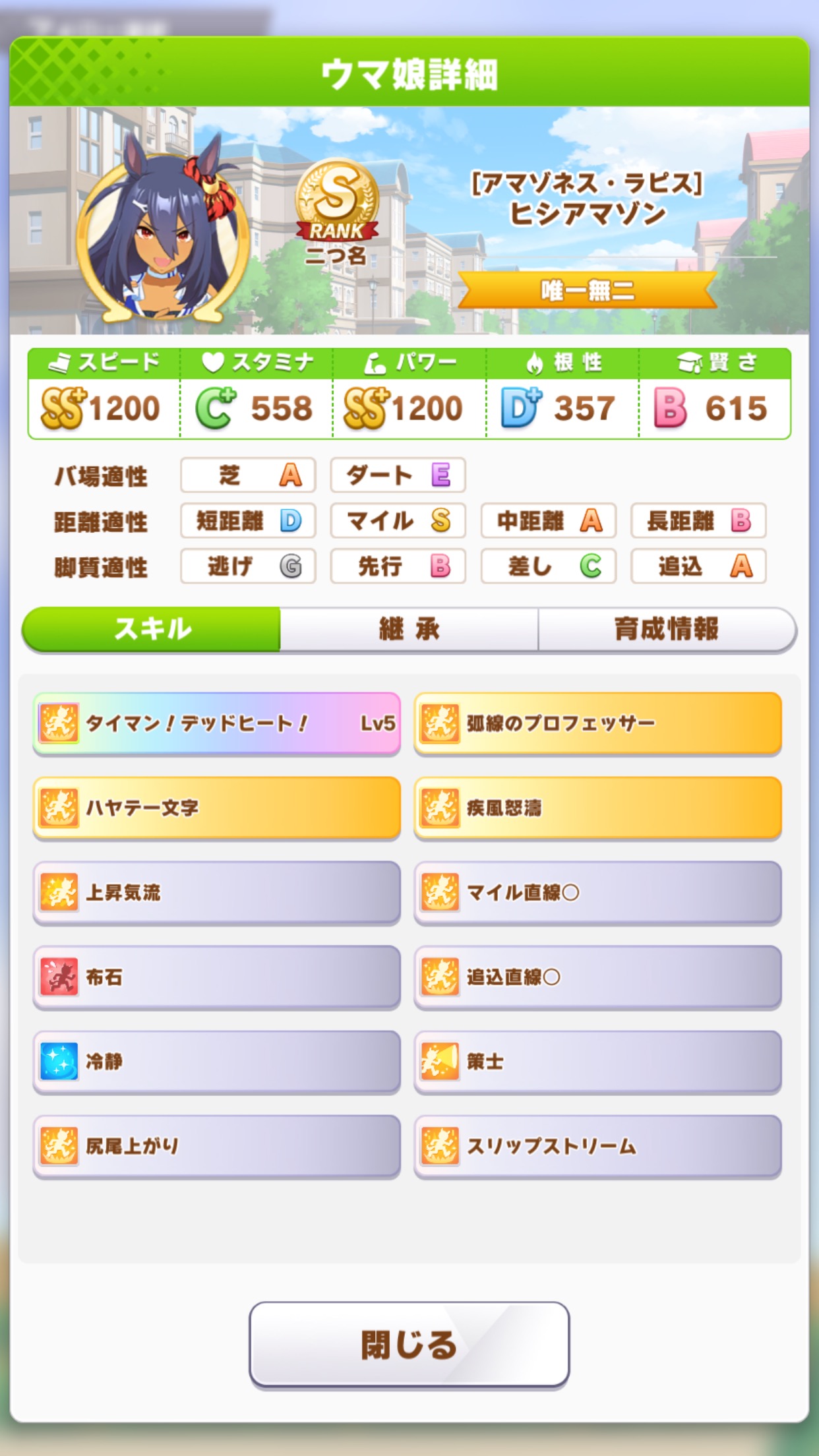The height and width of the screenshot is (1456, 819).
Task: Tap the 布石 debuff skill
Action: point(216,977)
